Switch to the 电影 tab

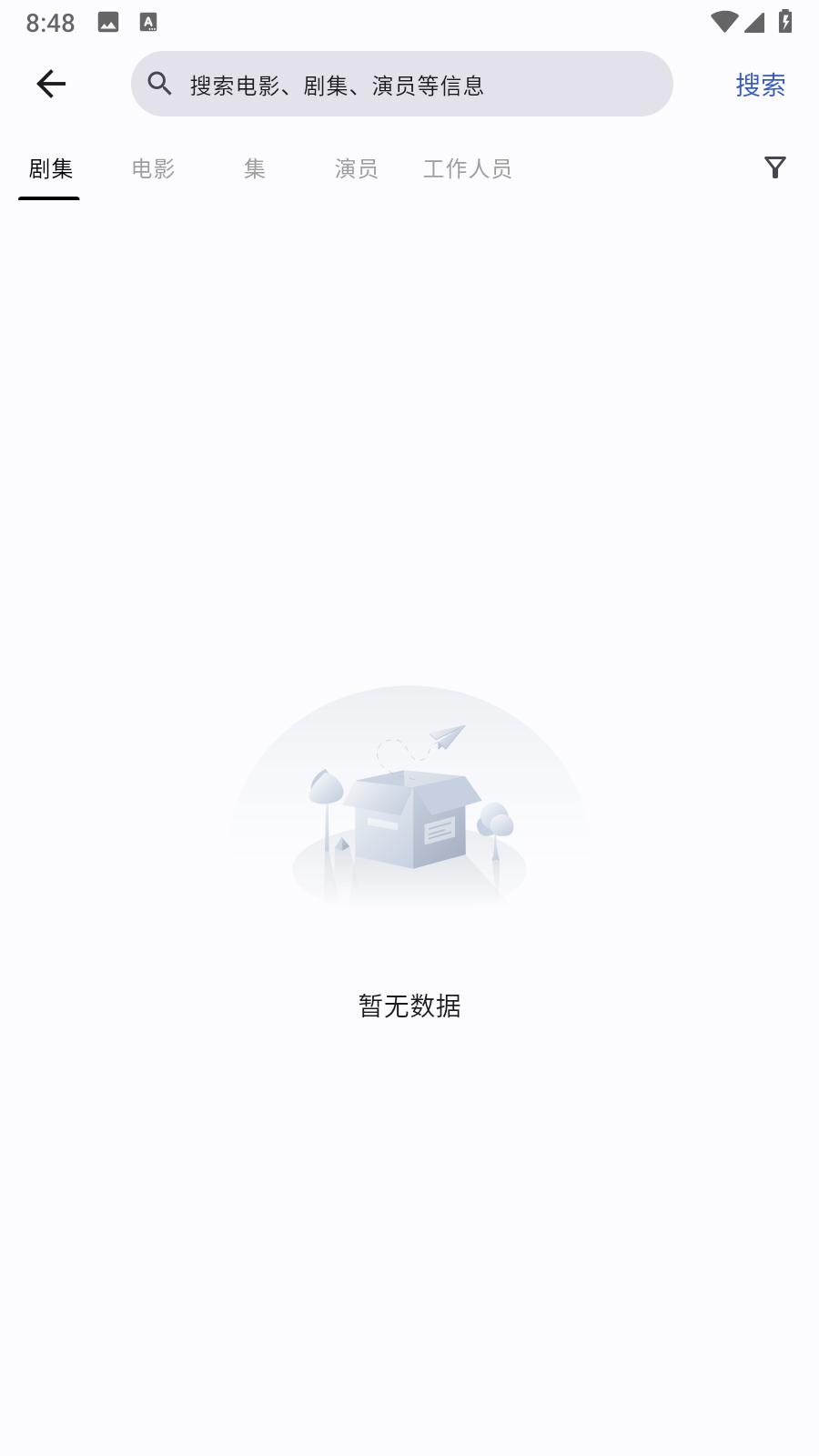click(x=153, y=168)
